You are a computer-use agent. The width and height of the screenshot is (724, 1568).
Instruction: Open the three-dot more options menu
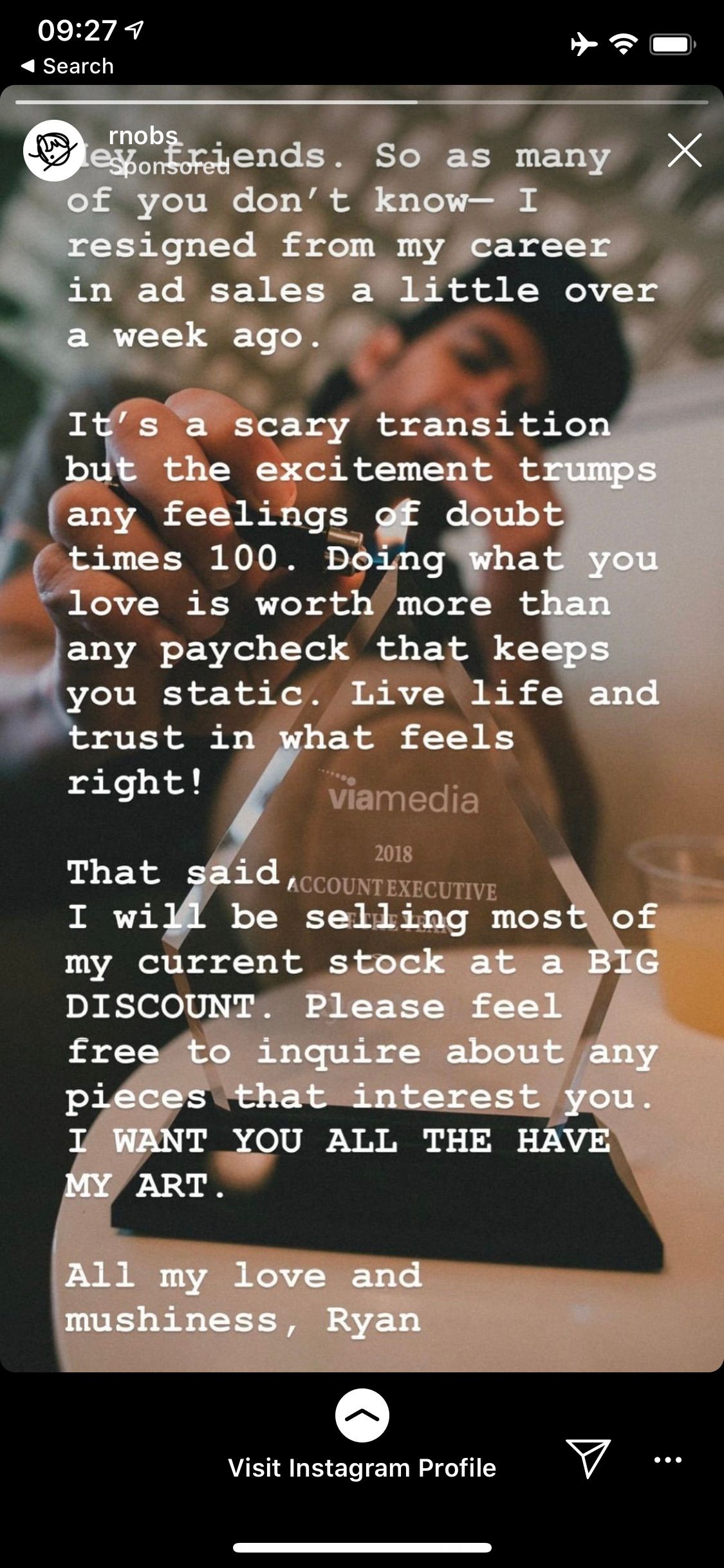668,1460
